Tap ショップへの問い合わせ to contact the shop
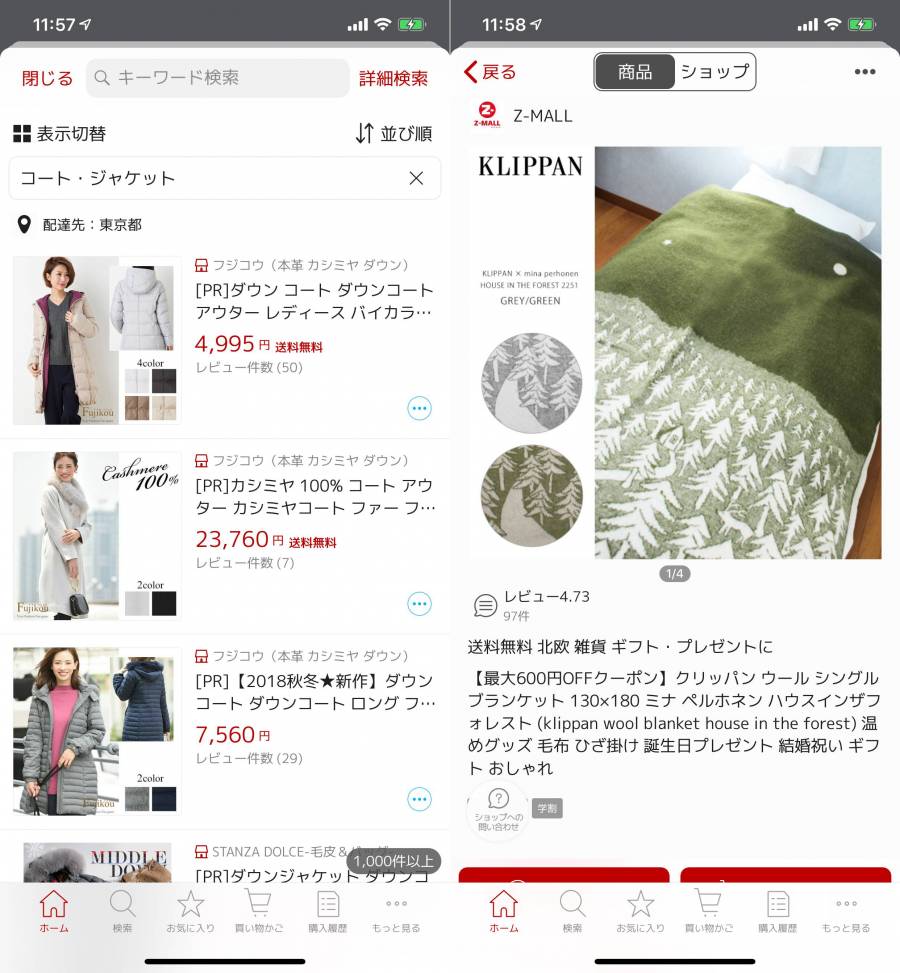The height and width of the screenshot is (973, 900). pyautogui.click(x=498, y=809)
